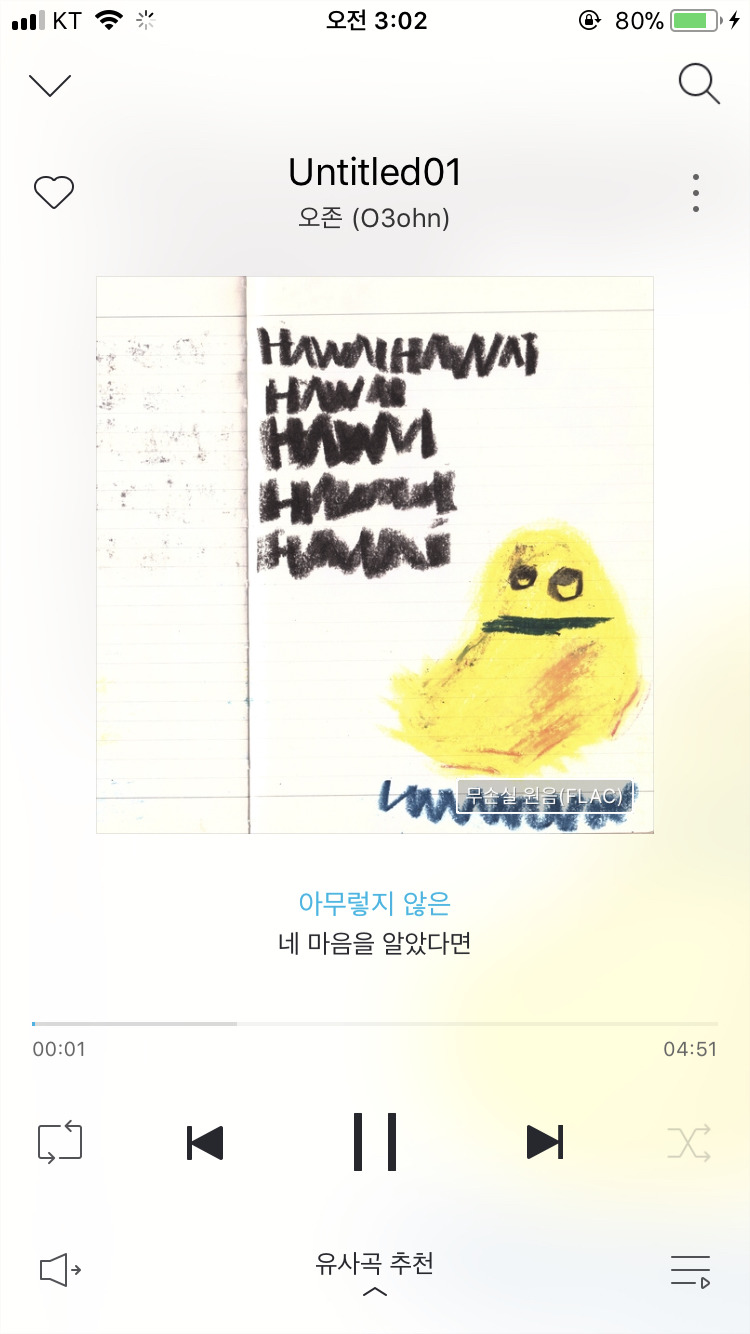Collapse the player with the down chevron
The image size is (750, 1334).
(51, 85)
